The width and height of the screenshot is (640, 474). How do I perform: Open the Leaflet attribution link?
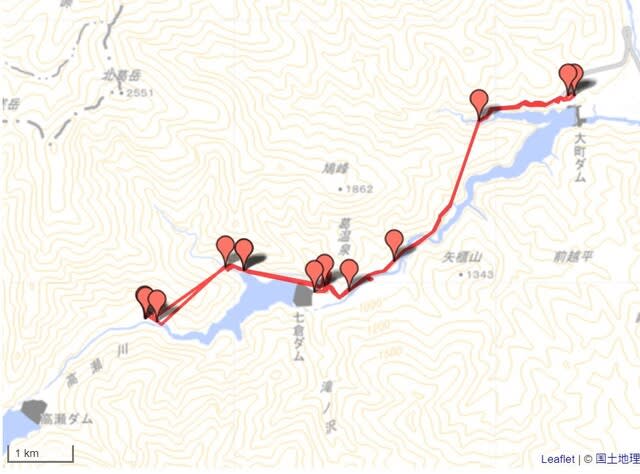(558, 460)
